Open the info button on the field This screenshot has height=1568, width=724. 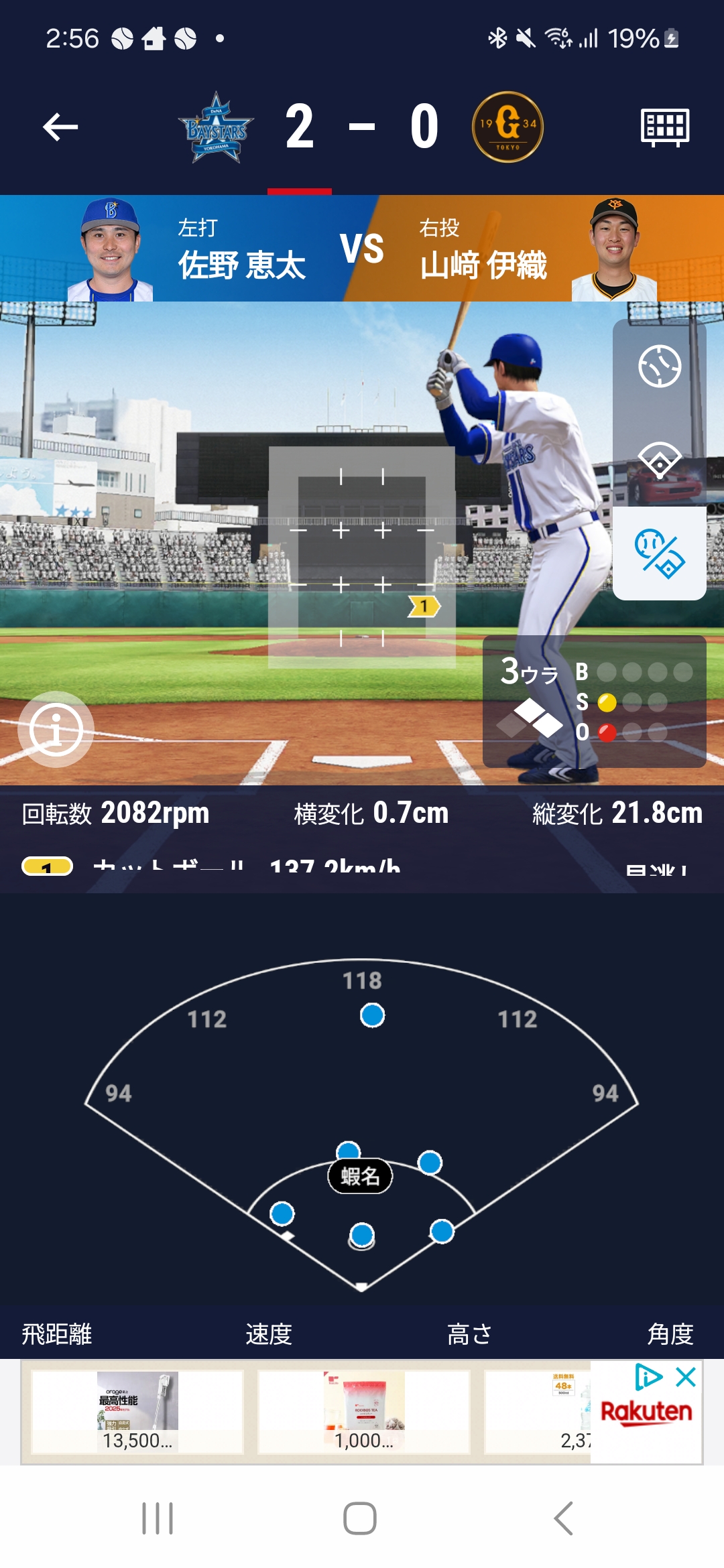[x=56, y=729]
